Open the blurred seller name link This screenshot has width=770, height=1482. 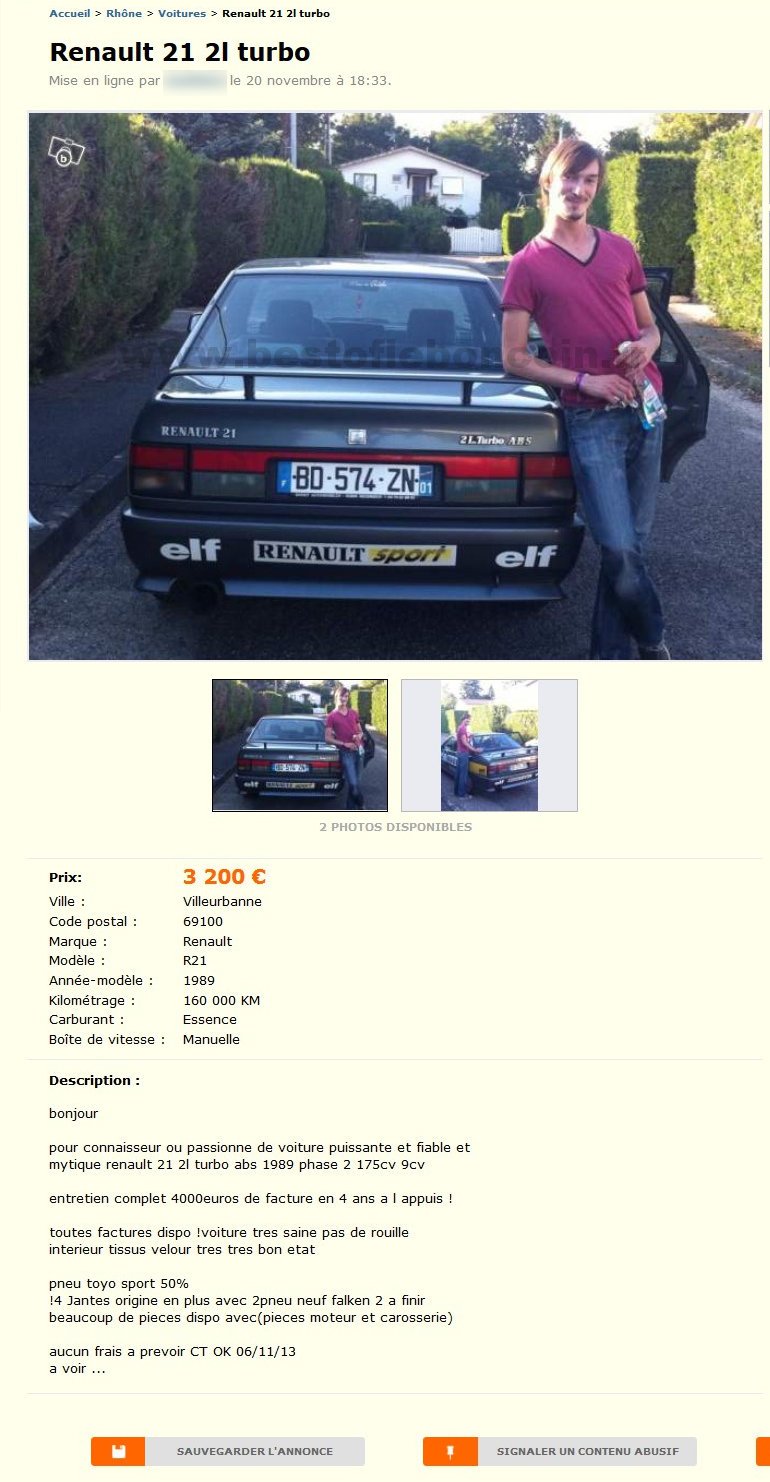pos(195,80)
